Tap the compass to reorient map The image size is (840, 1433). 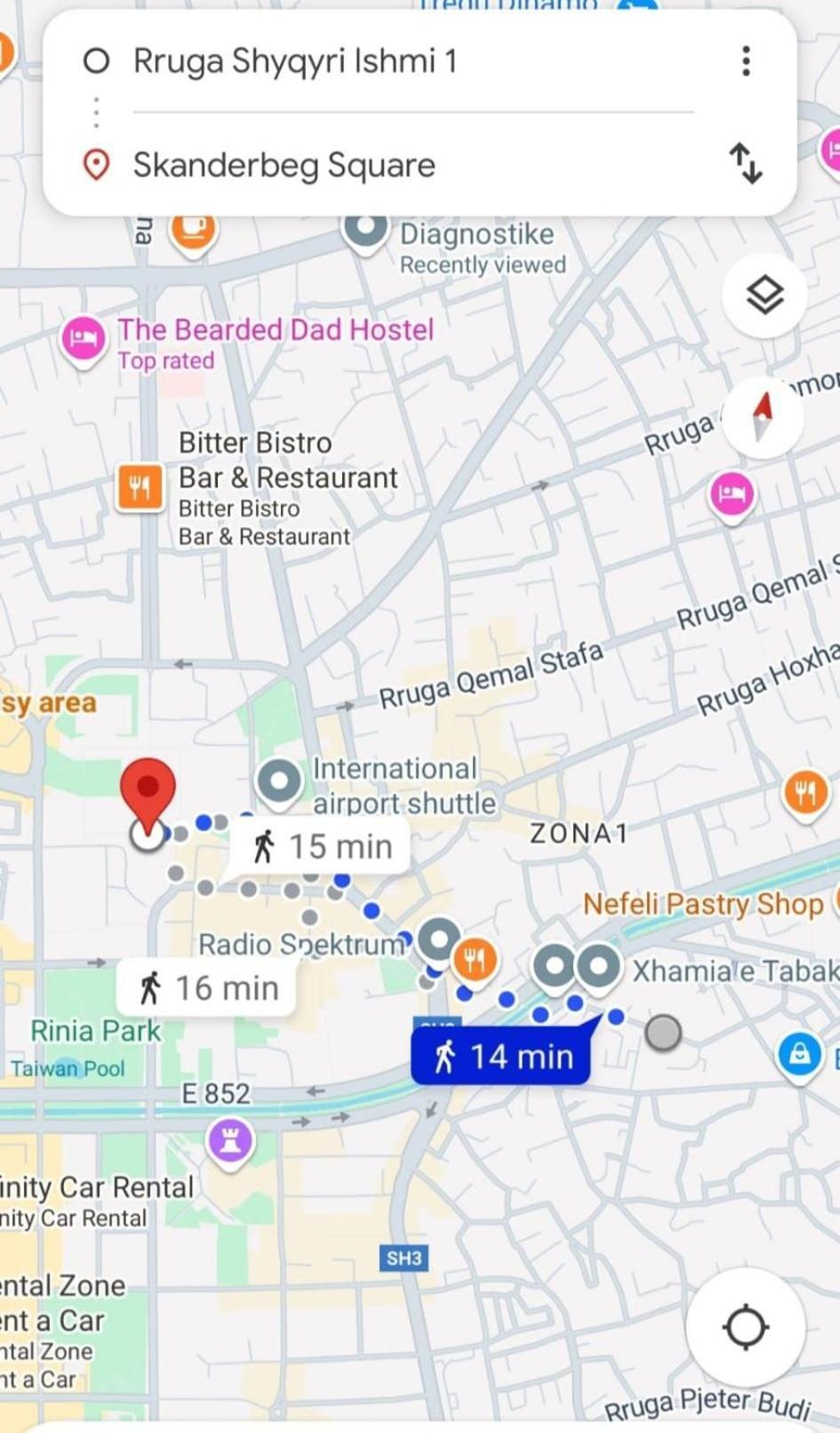(763, 418)
